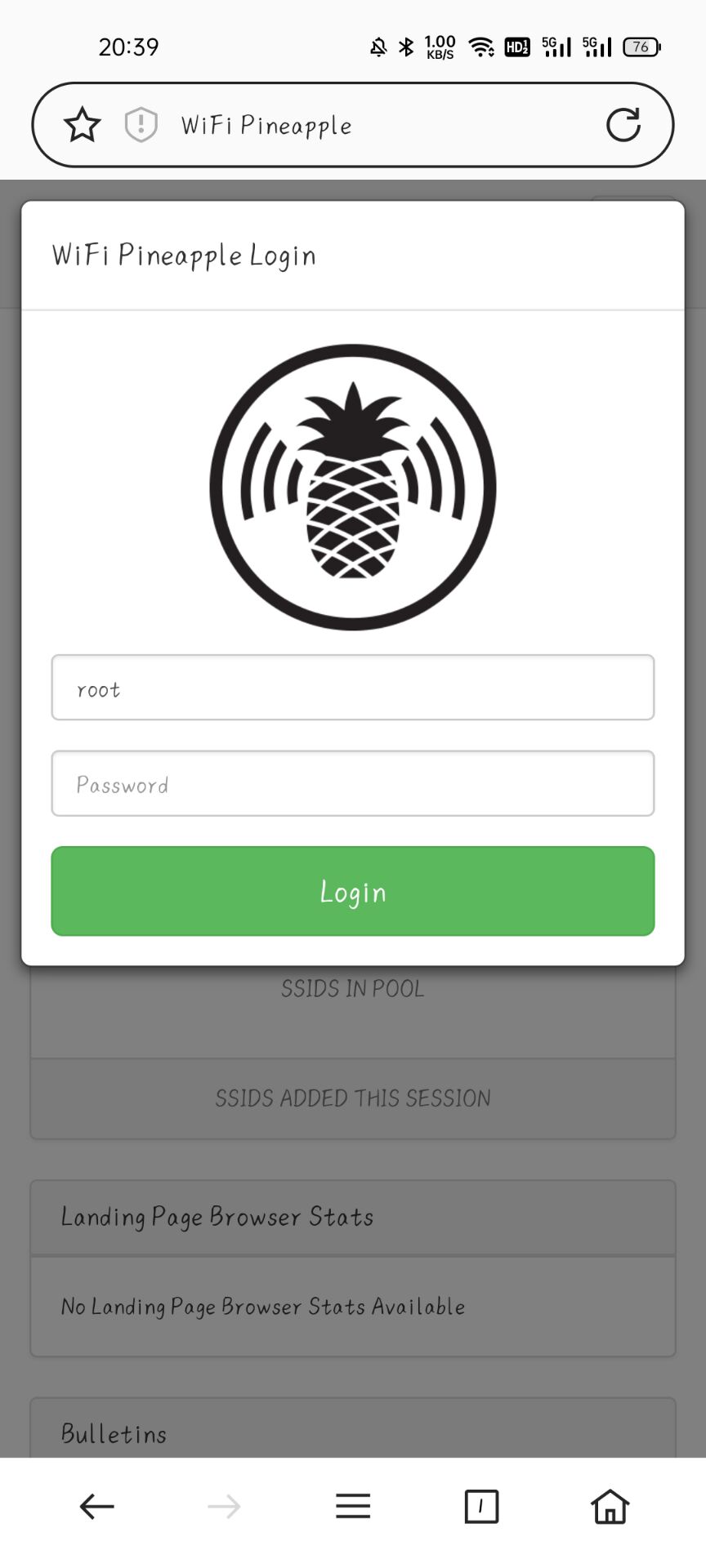Click the bookmark star in address bar

tap(83, 124)
